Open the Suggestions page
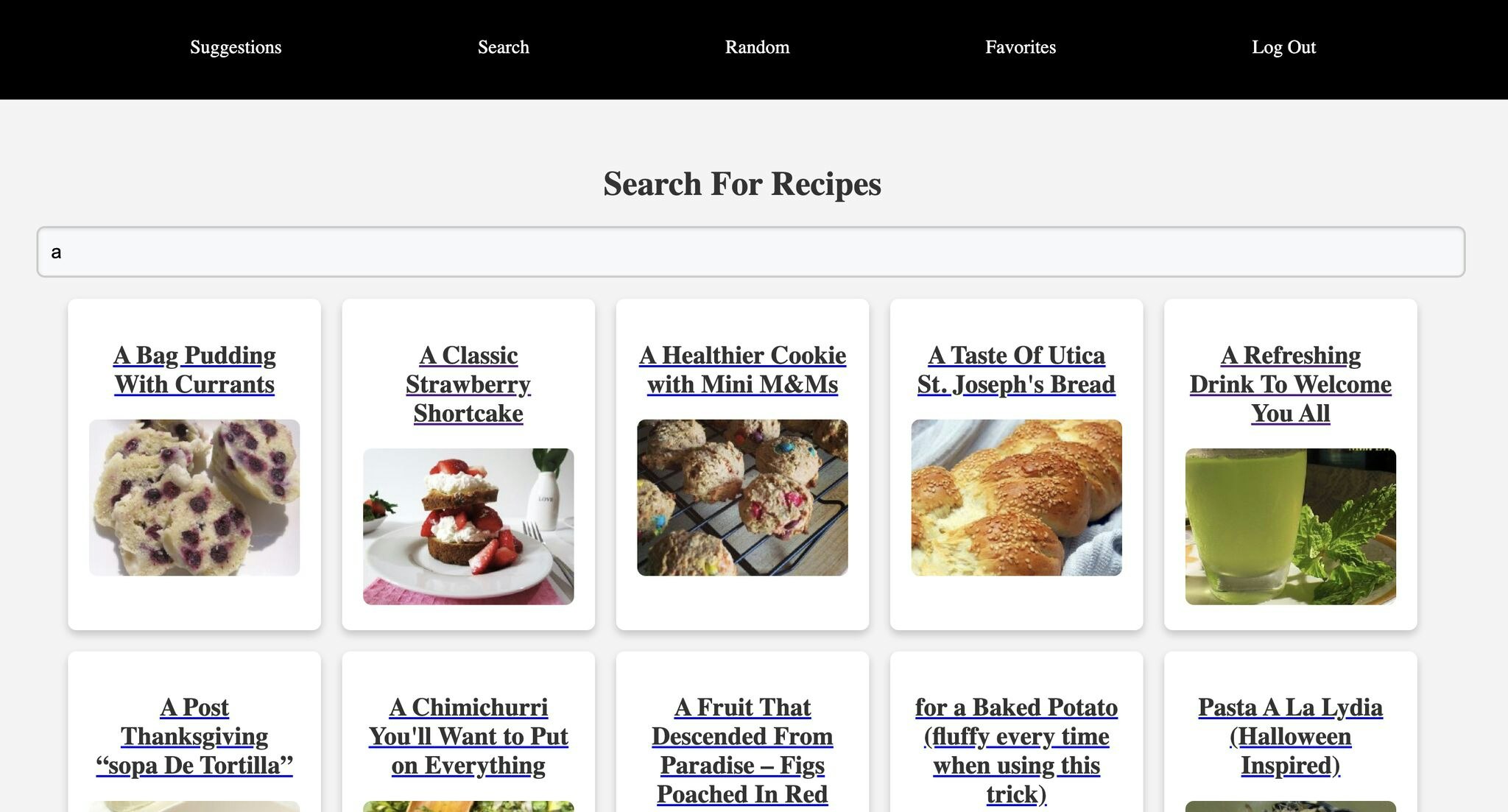 click(236, 47)
